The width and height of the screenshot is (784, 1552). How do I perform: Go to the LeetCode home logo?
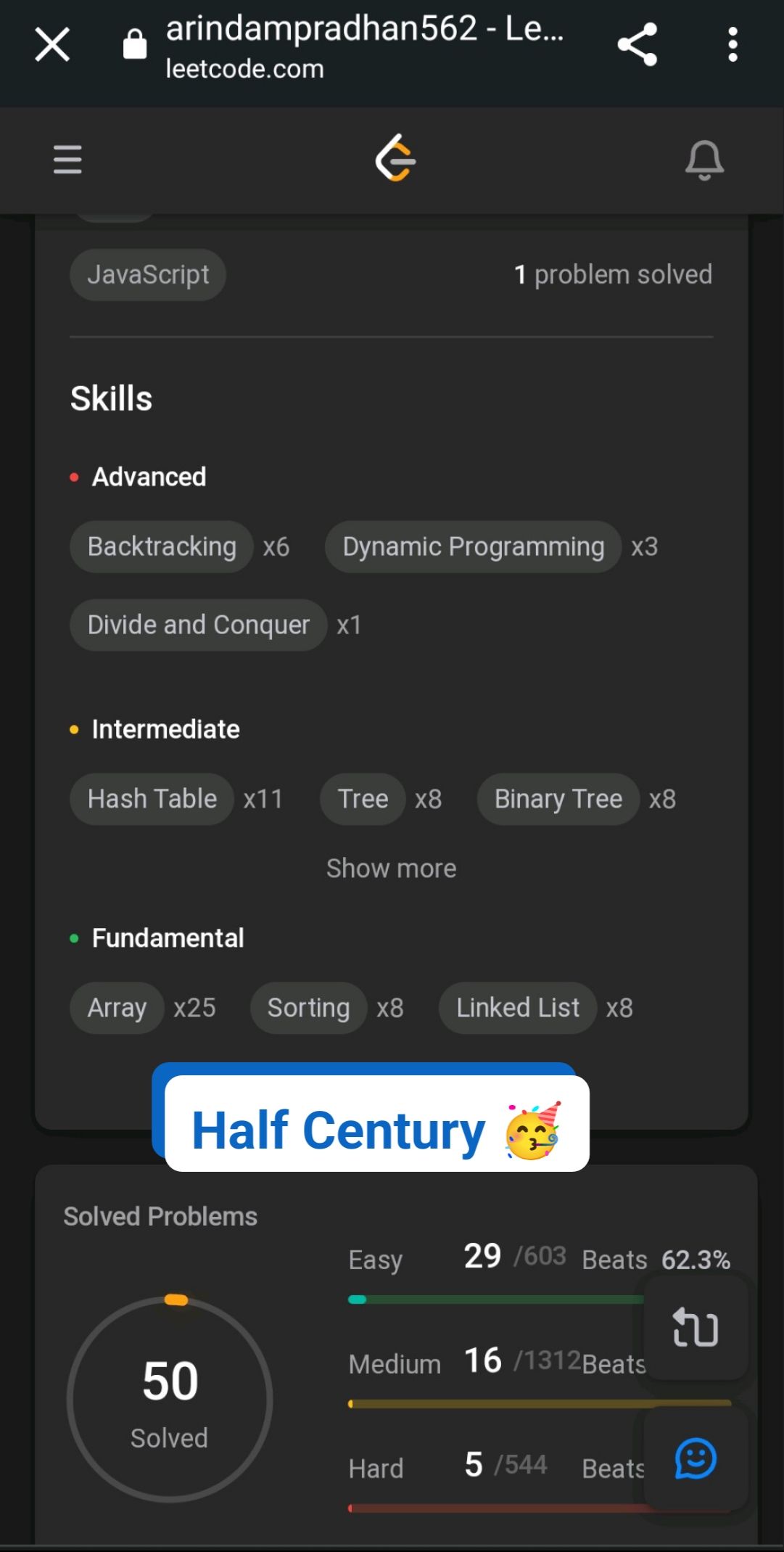click(x=395, y=157)
